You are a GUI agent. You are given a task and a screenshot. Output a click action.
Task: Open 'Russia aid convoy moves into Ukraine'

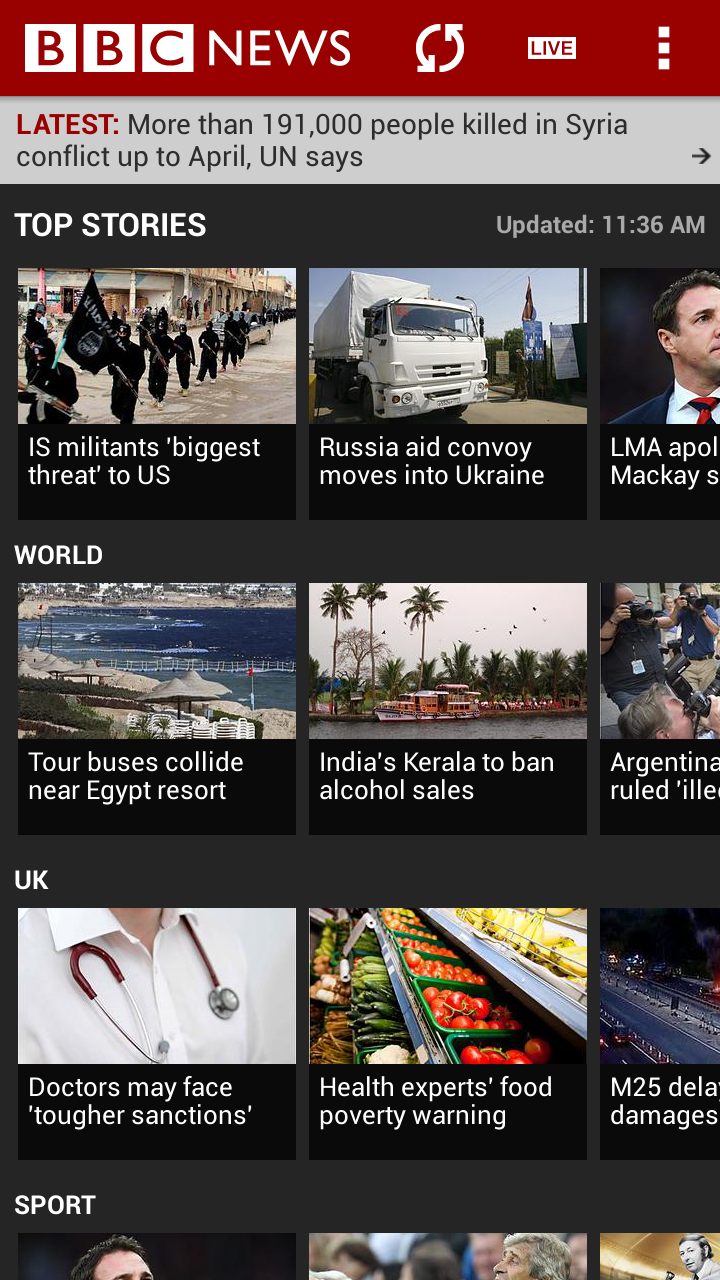(447, 393)
